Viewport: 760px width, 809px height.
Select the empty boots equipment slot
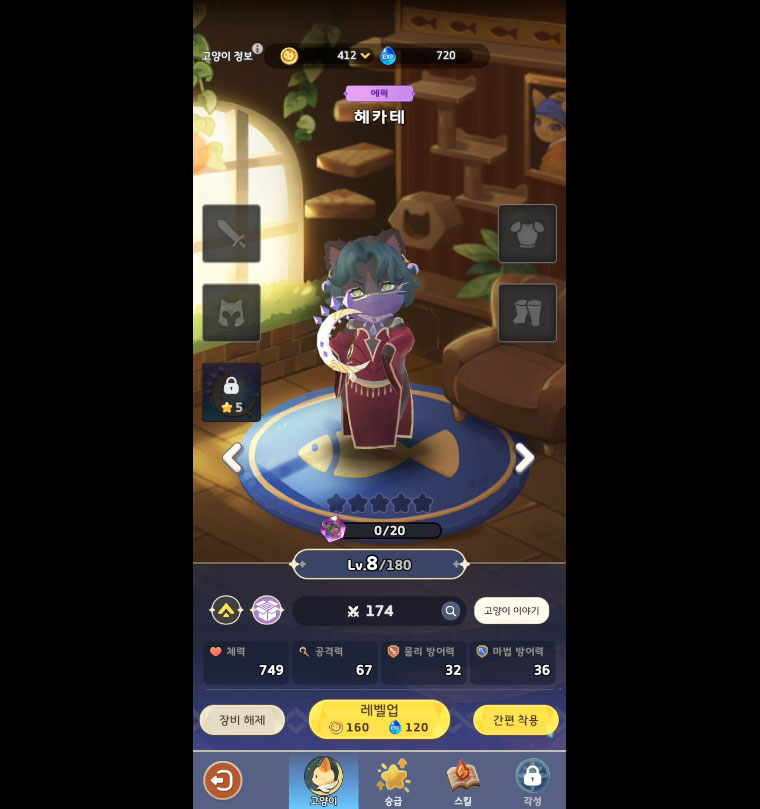(527, 313)
